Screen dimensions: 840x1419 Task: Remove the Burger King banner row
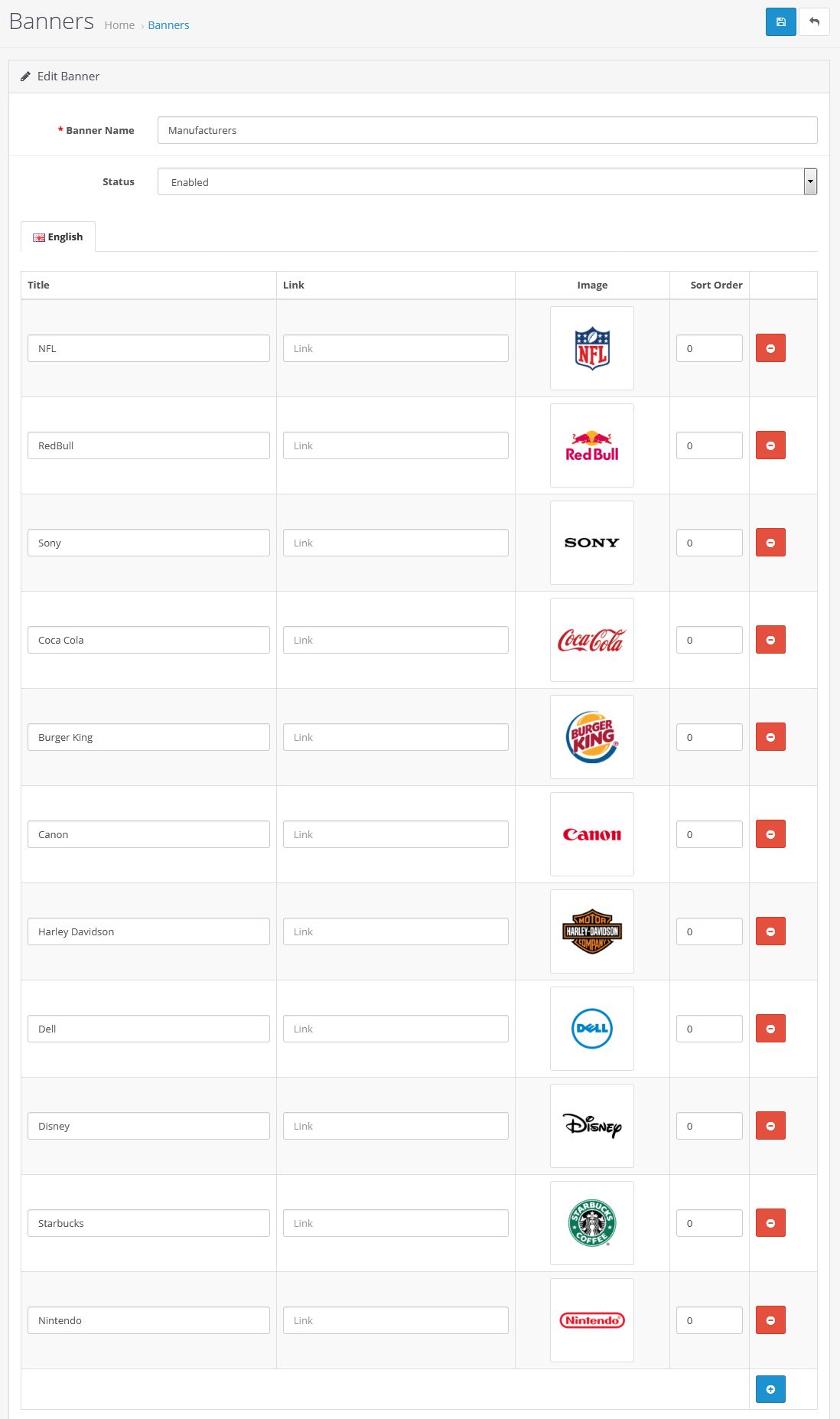coord(770,737)
